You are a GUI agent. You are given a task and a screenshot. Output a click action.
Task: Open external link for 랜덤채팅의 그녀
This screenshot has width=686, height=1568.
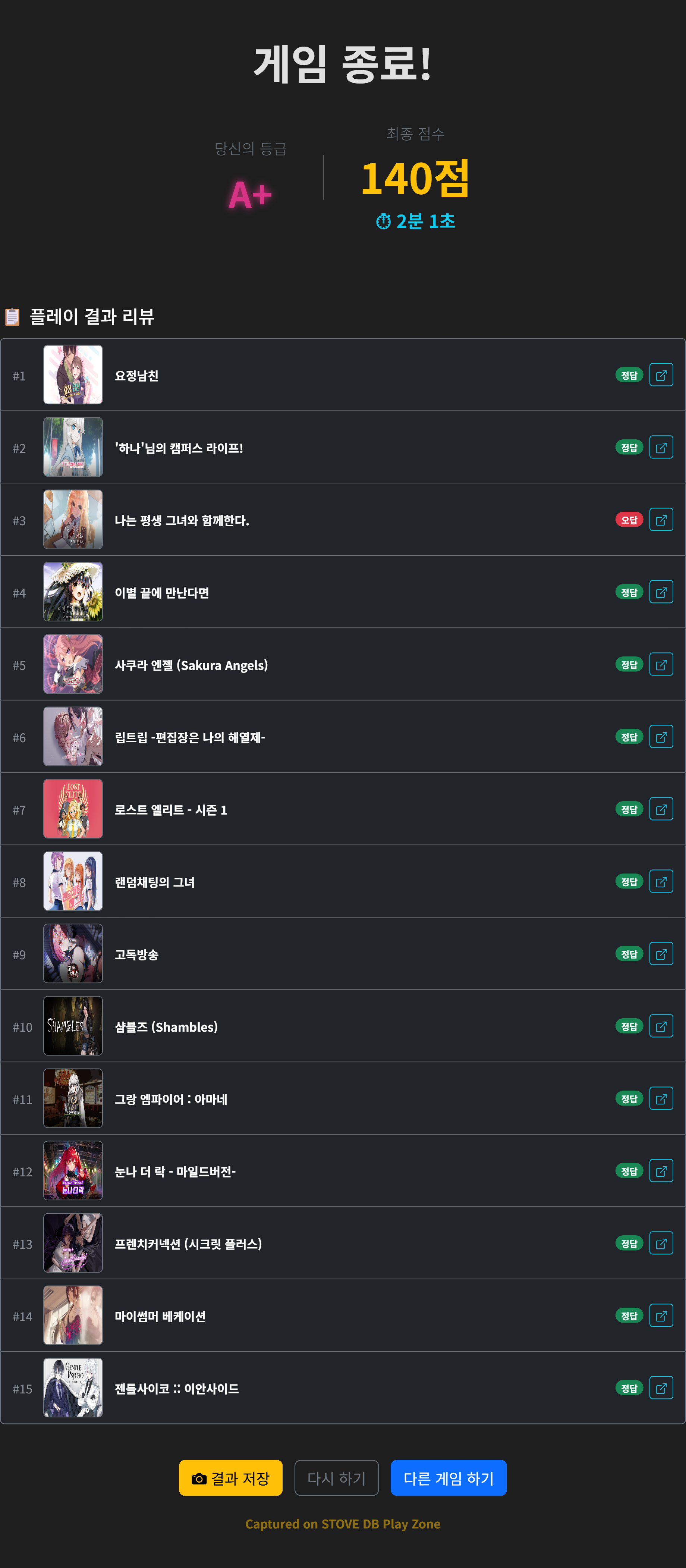click(x=660, y=881)
